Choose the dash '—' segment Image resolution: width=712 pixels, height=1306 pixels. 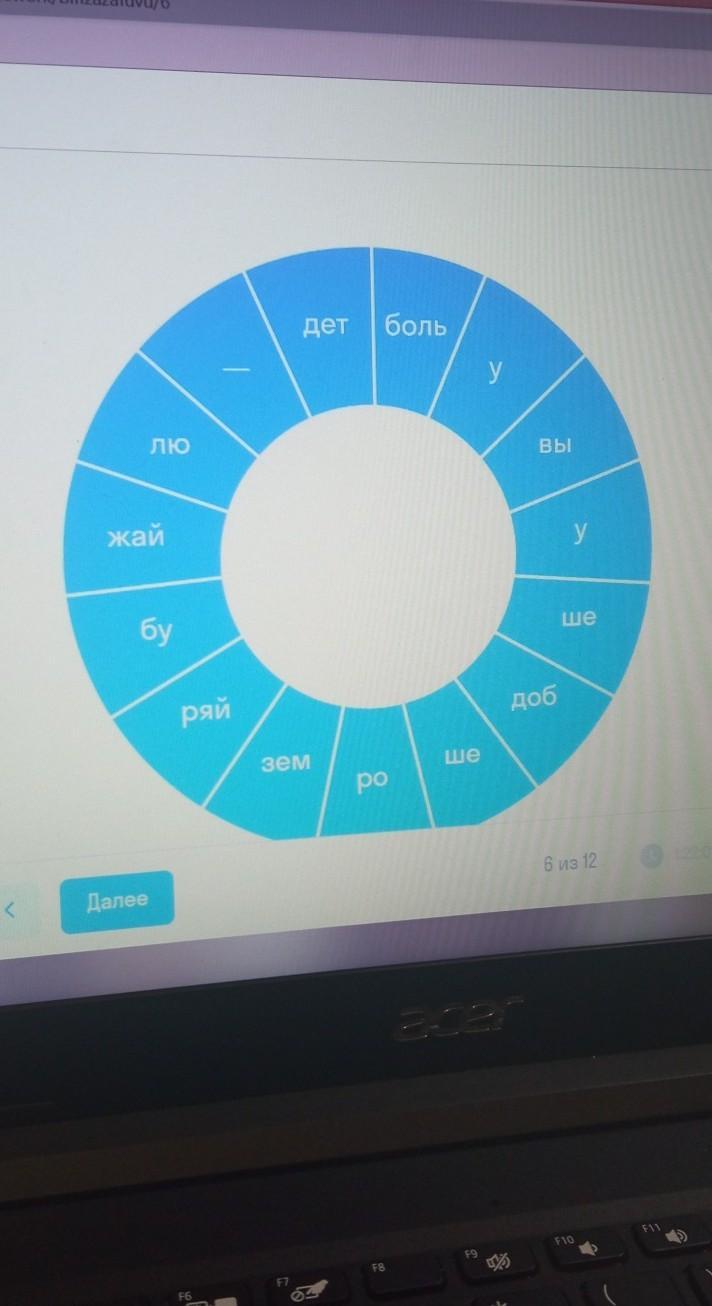point(235,369)
